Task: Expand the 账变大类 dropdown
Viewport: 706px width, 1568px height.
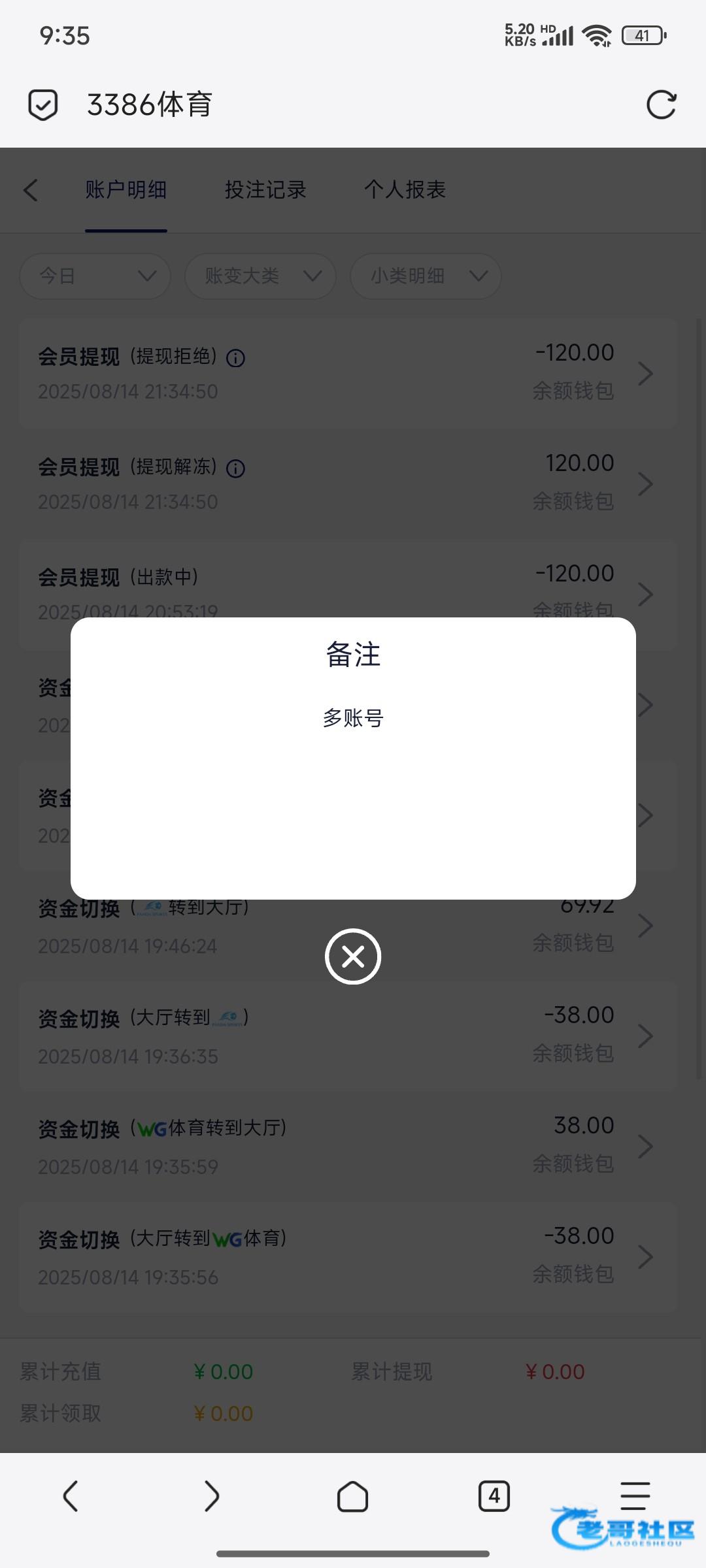Action: point(261,276)
